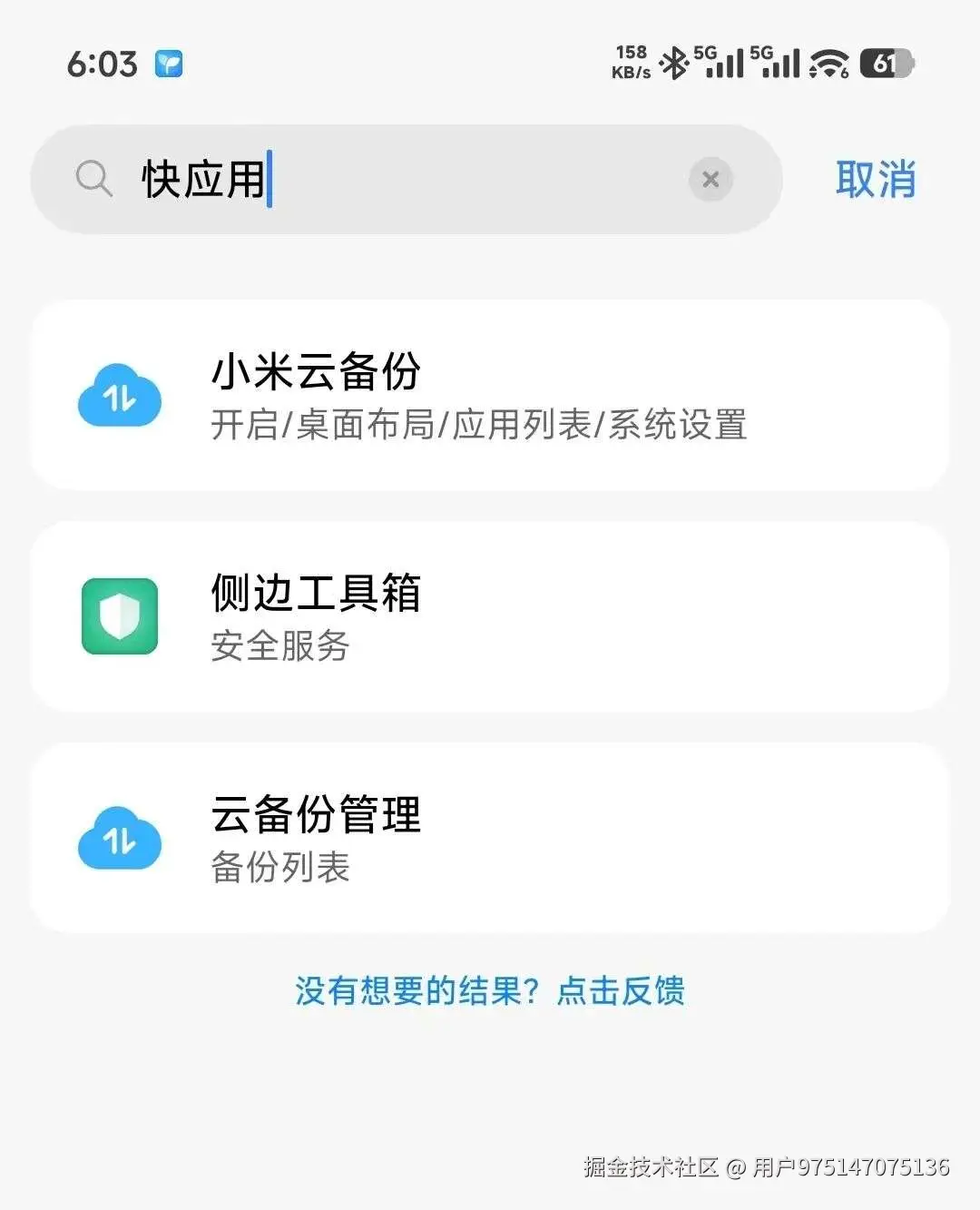Open the 云备份管理 result
The image size is (980, 1210).
coord(490,839)
